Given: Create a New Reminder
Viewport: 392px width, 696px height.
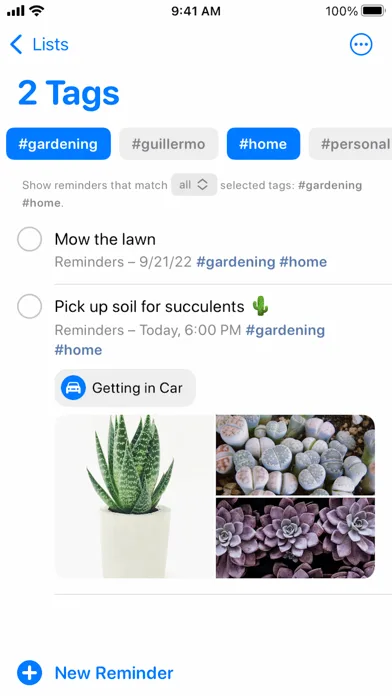Looking at the screenshot, I should tap(95, 673).
